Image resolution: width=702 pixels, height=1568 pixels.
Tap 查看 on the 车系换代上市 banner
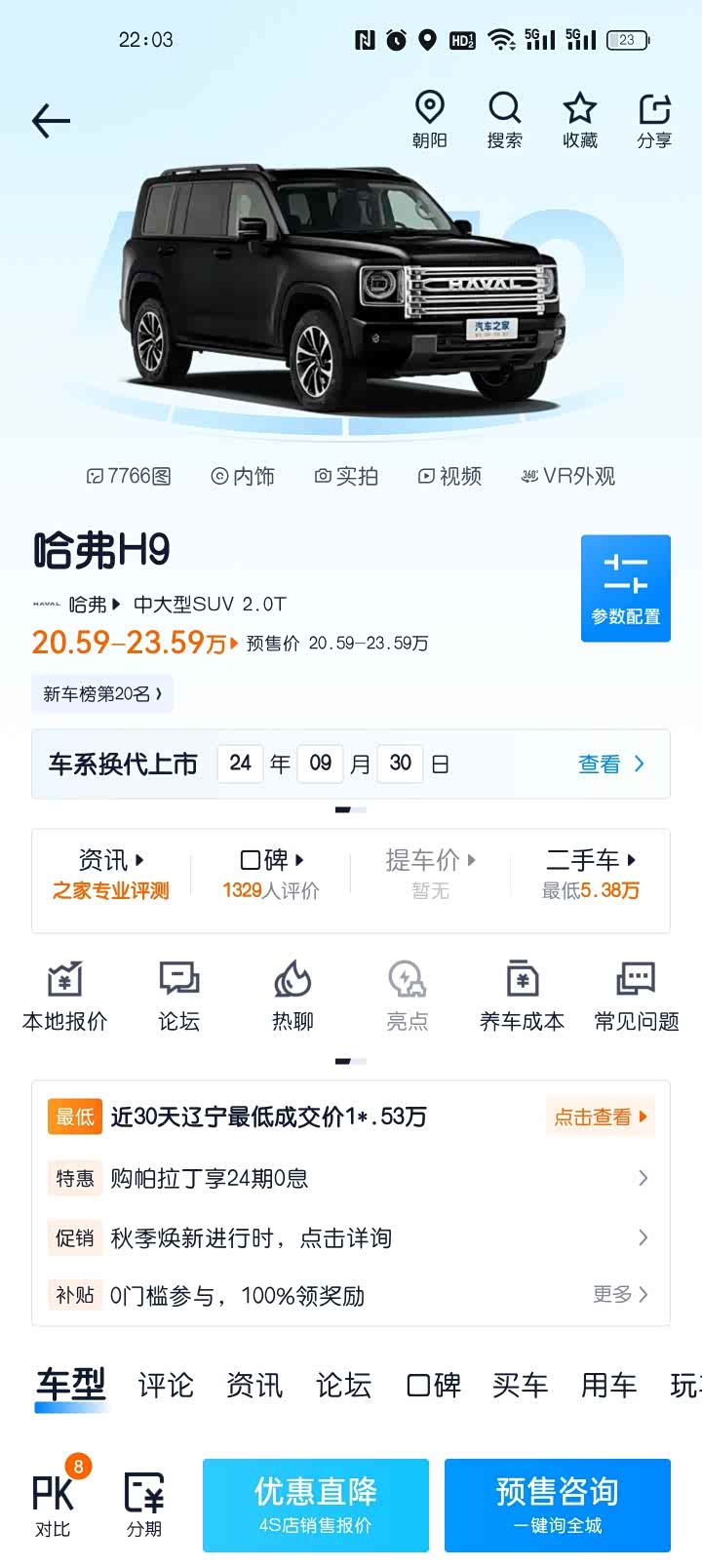click(611, 764)
